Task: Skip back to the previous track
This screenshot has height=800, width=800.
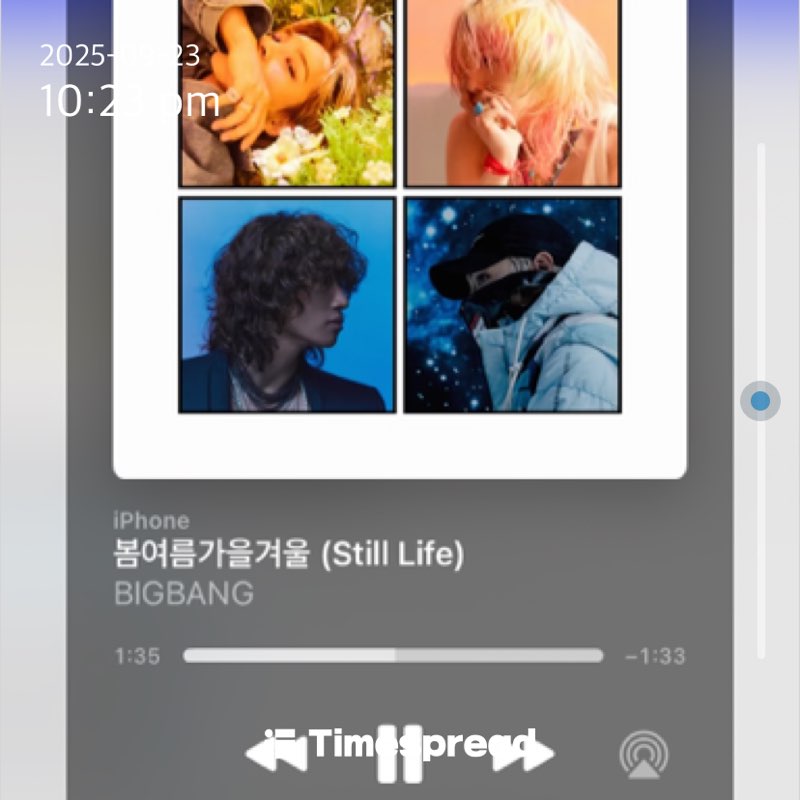Action: (x=277, y=753)
